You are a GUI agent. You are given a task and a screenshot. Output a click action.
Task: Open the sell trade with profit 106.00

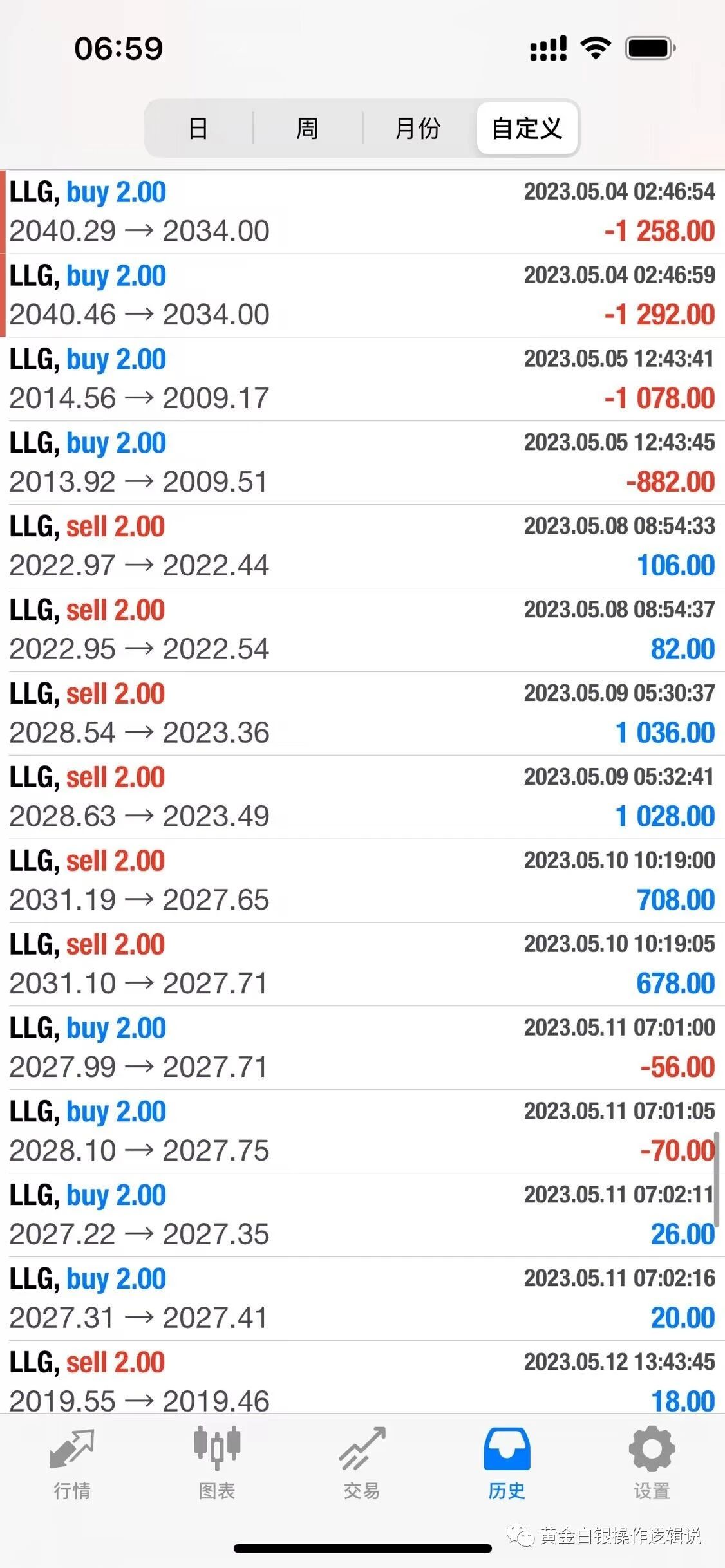[362, 546]
